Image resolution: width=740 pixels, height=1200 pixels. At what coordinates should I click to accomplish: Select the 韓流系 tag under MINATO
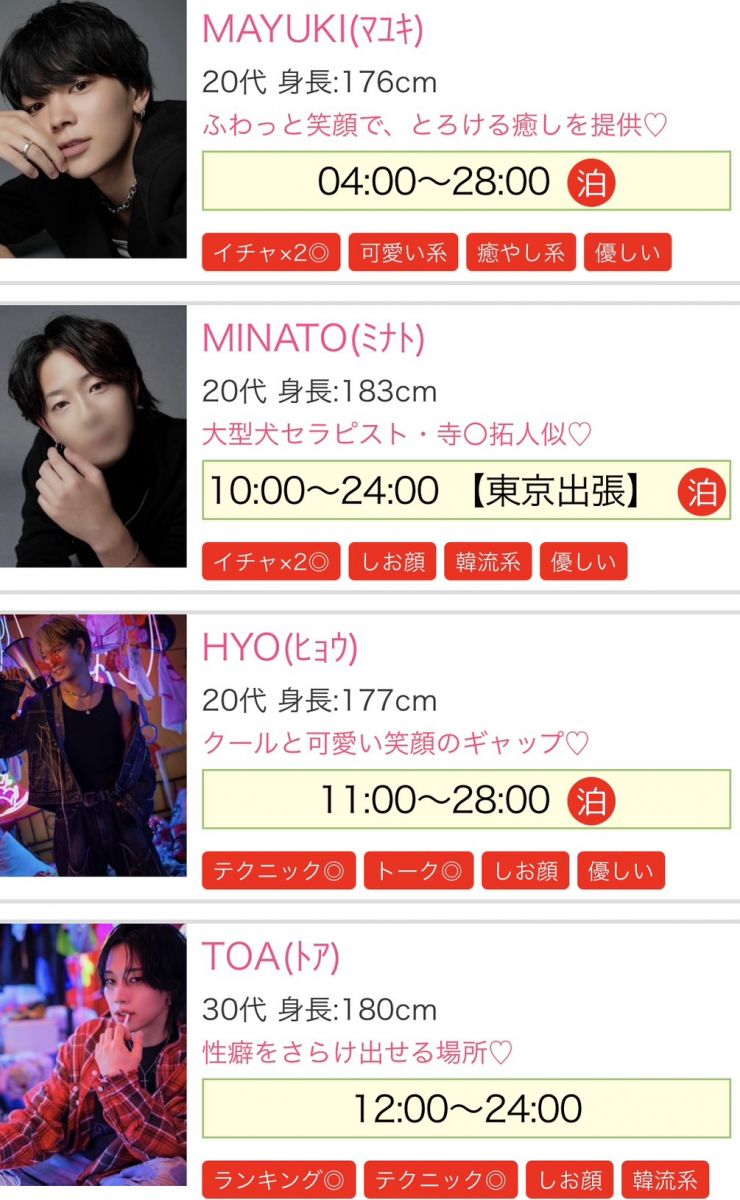pos(488,562)
